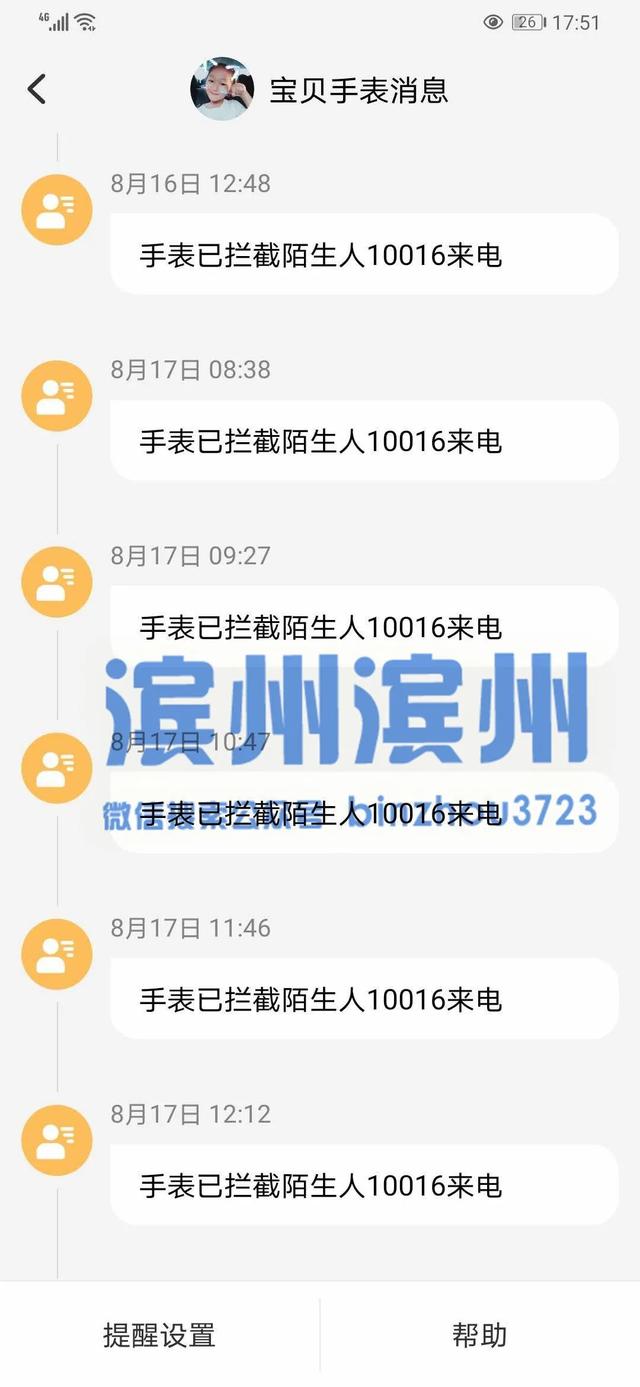640x1387 pixels.
Task: Open the 8月17日 12:12 intercepted call message
Action: coord(364,1185)
